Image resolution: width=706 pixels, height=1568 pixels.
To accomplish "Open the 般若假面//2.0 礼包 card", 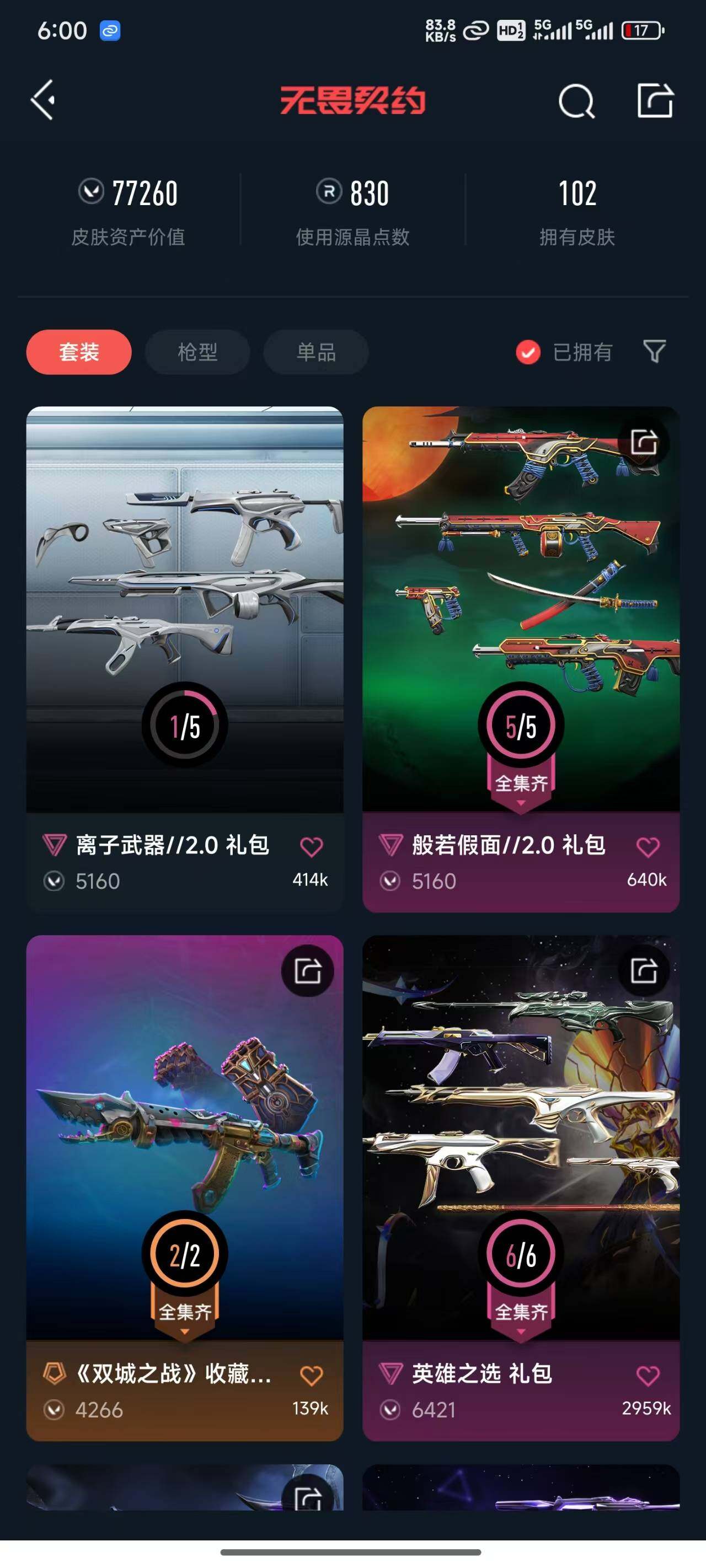I will pos(521,609).
